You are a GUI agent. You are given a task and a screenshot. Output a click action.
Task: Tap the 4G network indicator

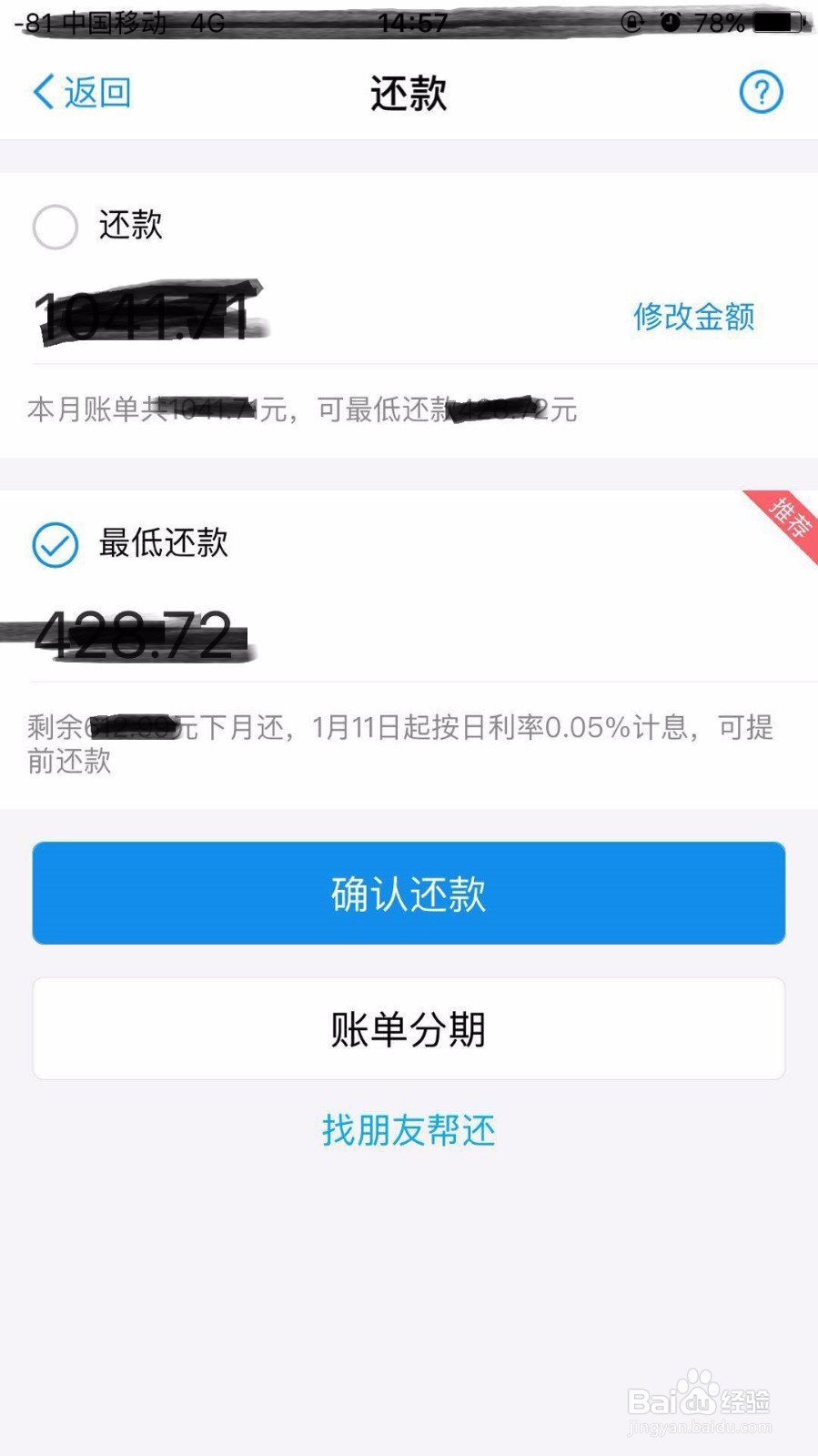pyautogui.click(x=207, y=24)
